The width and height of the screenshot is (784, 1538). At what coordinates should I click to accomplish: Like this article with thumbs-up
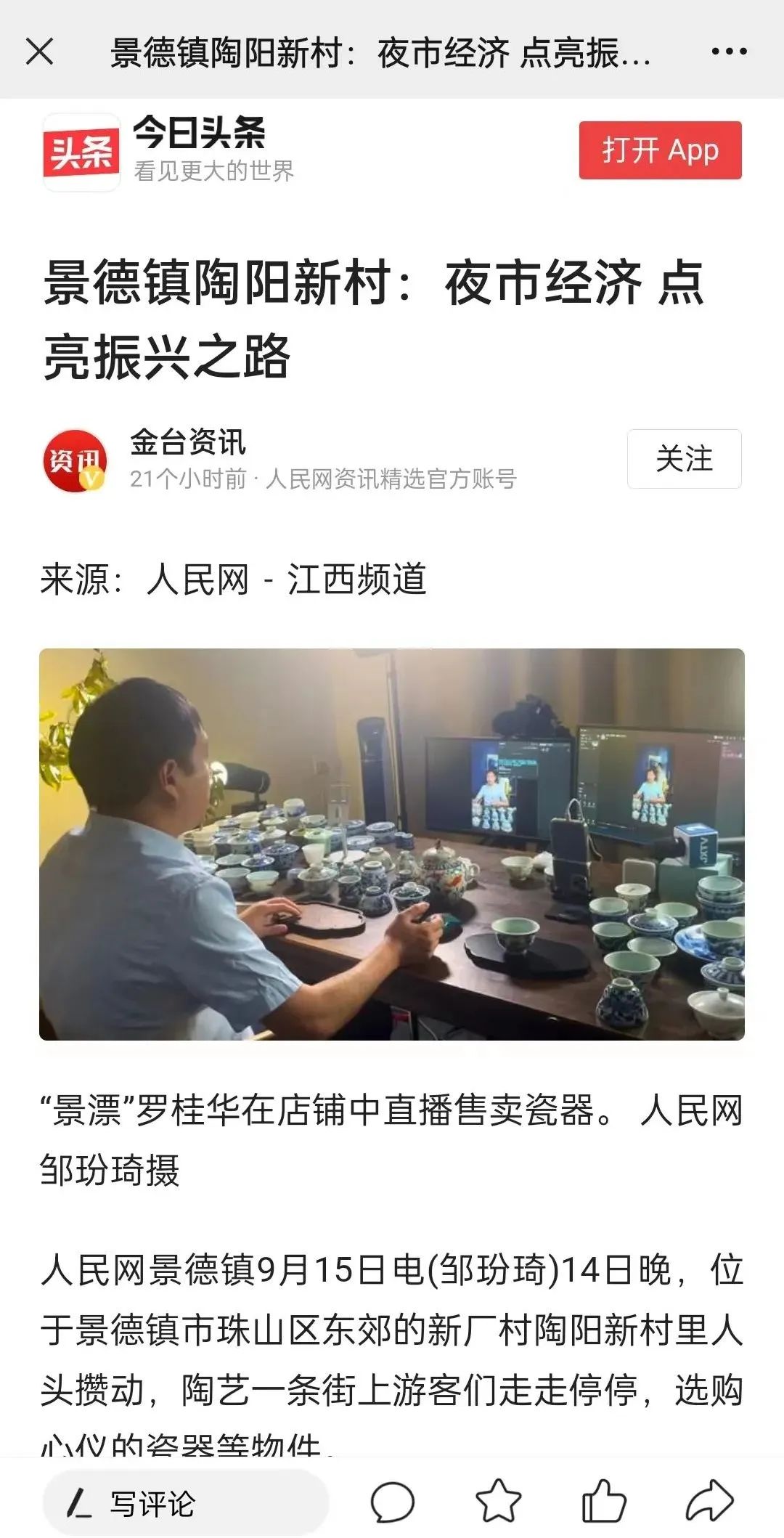[604, 1501]
